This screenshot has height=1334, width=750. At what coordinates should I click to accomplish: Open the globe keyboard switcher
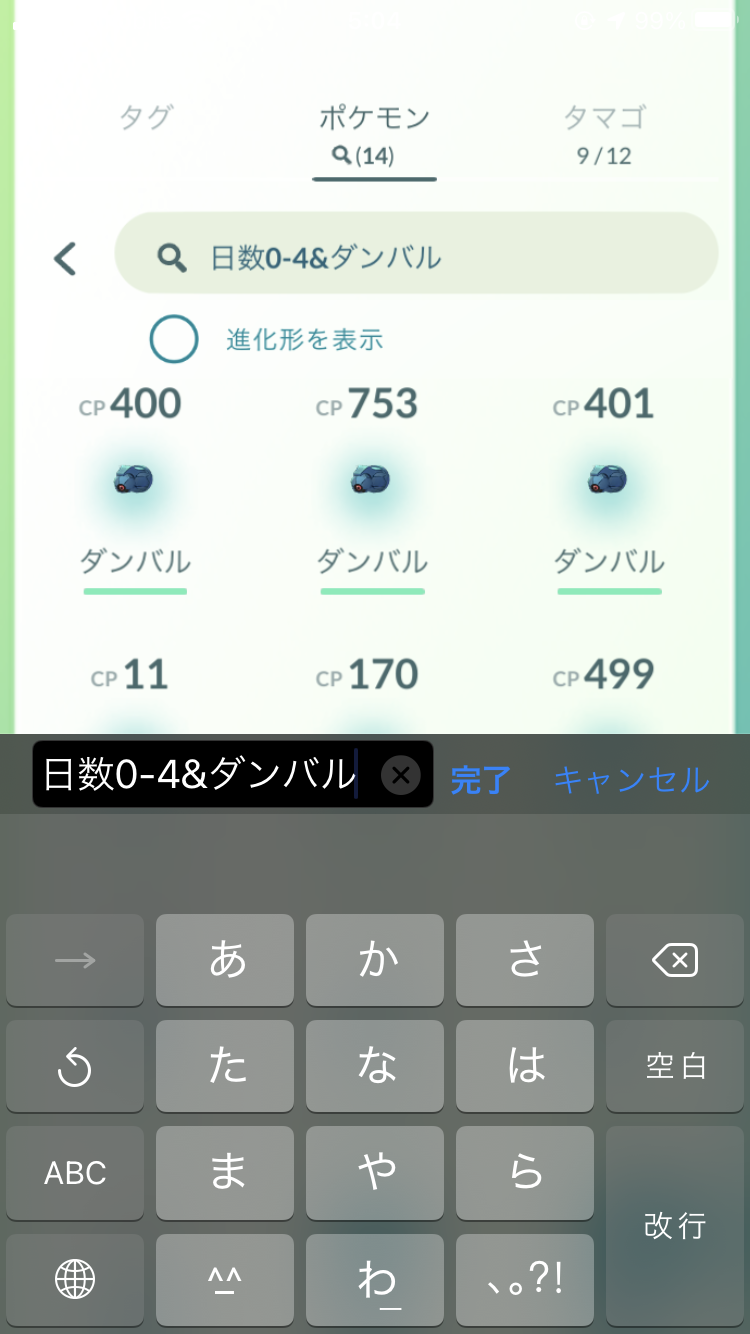(x=75, y=1278)
